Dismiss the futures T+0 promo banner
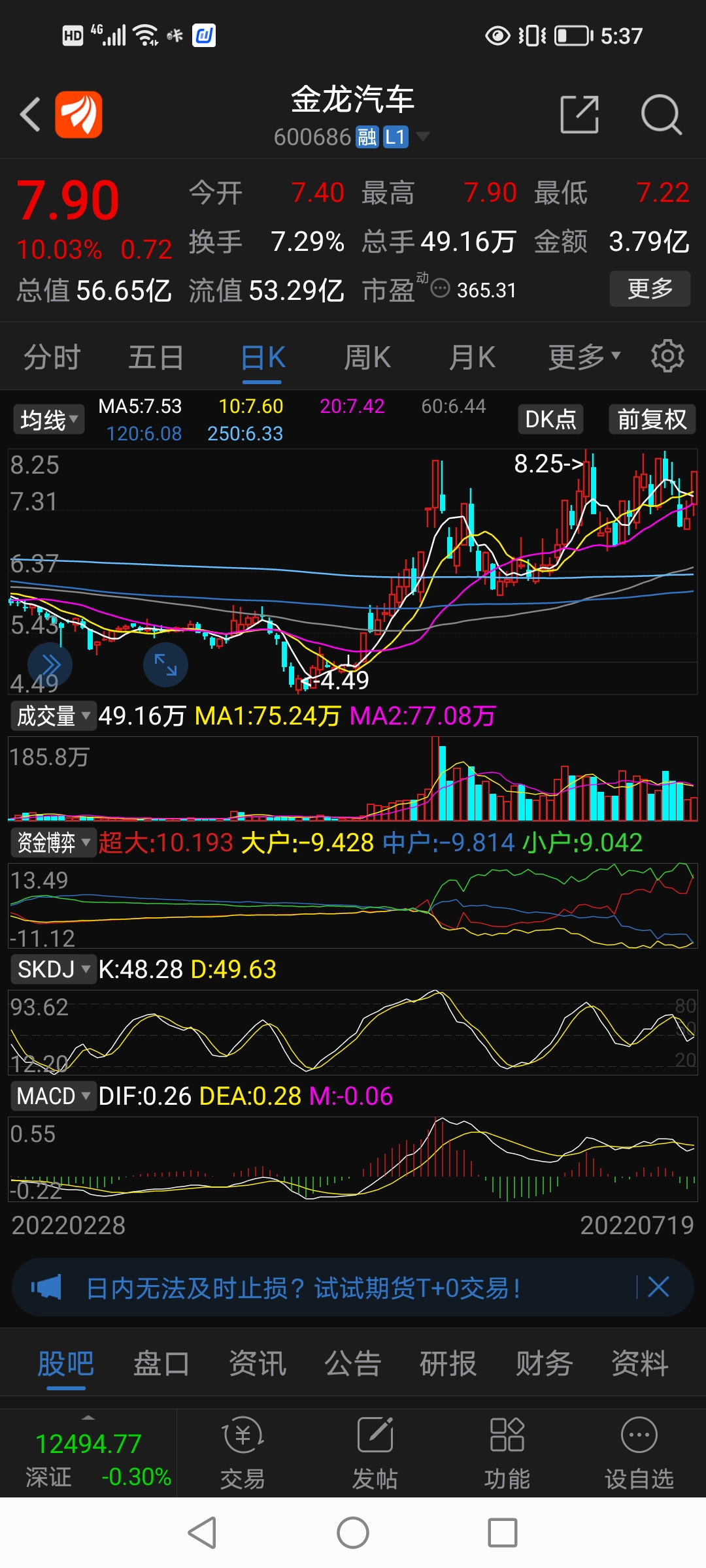The height and width of the screenshot is (1568, 706). [658, 1286]
